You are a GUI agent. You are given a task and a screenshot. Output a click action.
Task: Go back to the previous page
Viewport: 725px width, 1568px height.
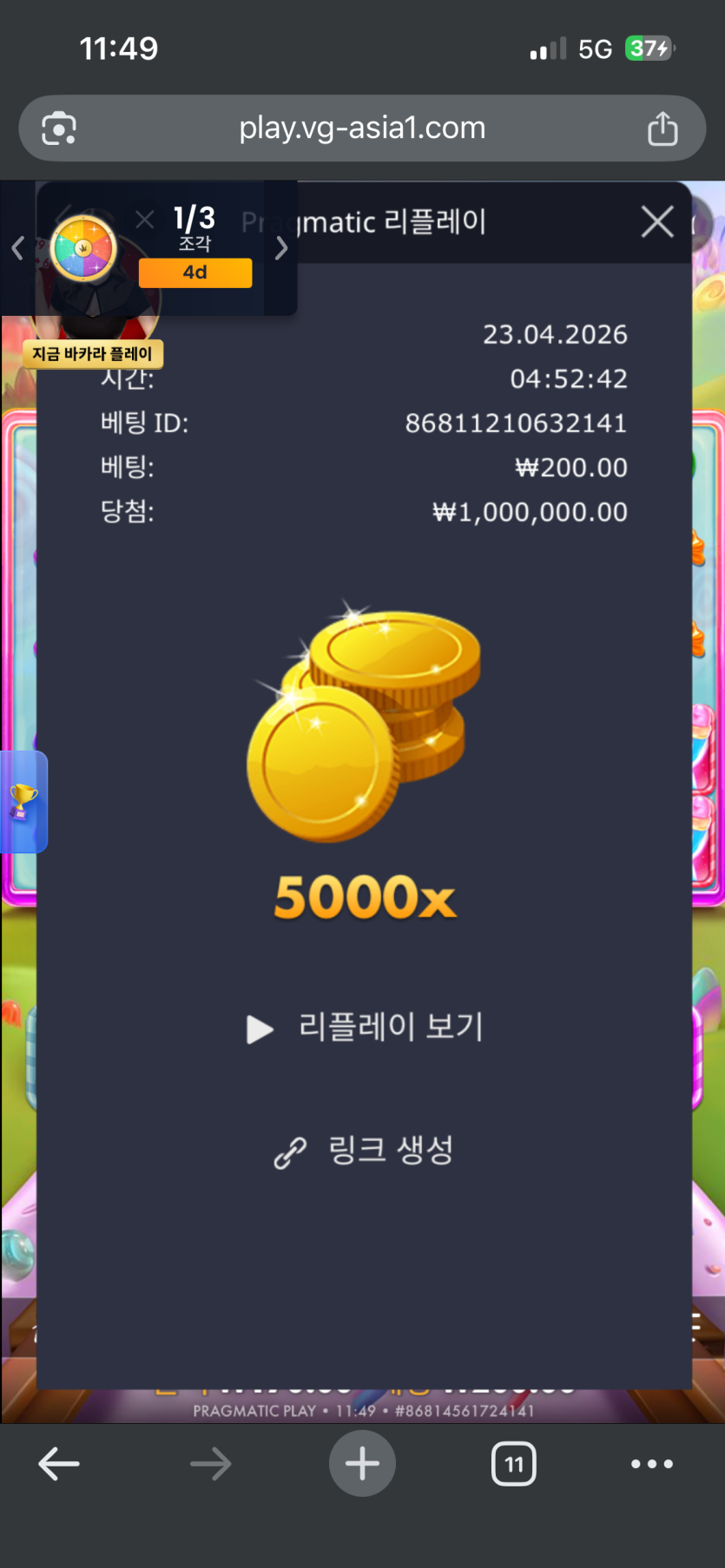(59, 1464)
